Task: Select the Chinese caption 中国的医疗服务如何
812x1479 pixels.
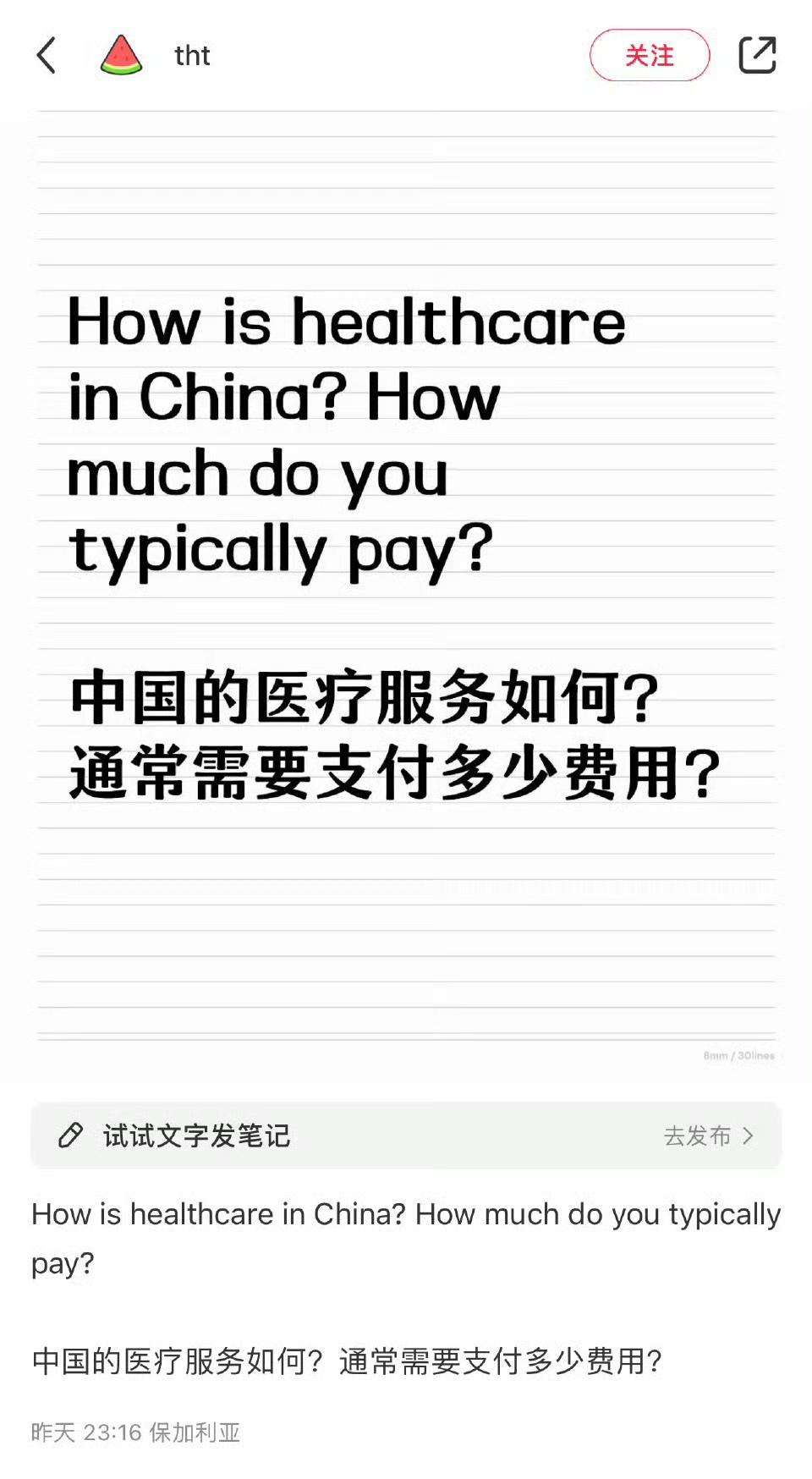Action: (x=347, y=1362)
